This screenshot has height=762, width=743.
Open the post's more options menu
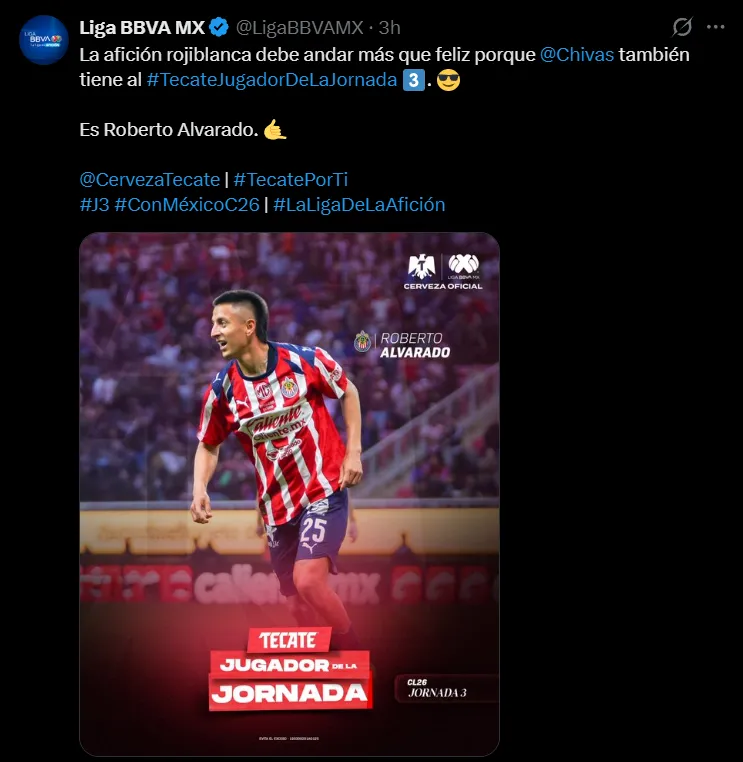(x=715, y=27)
